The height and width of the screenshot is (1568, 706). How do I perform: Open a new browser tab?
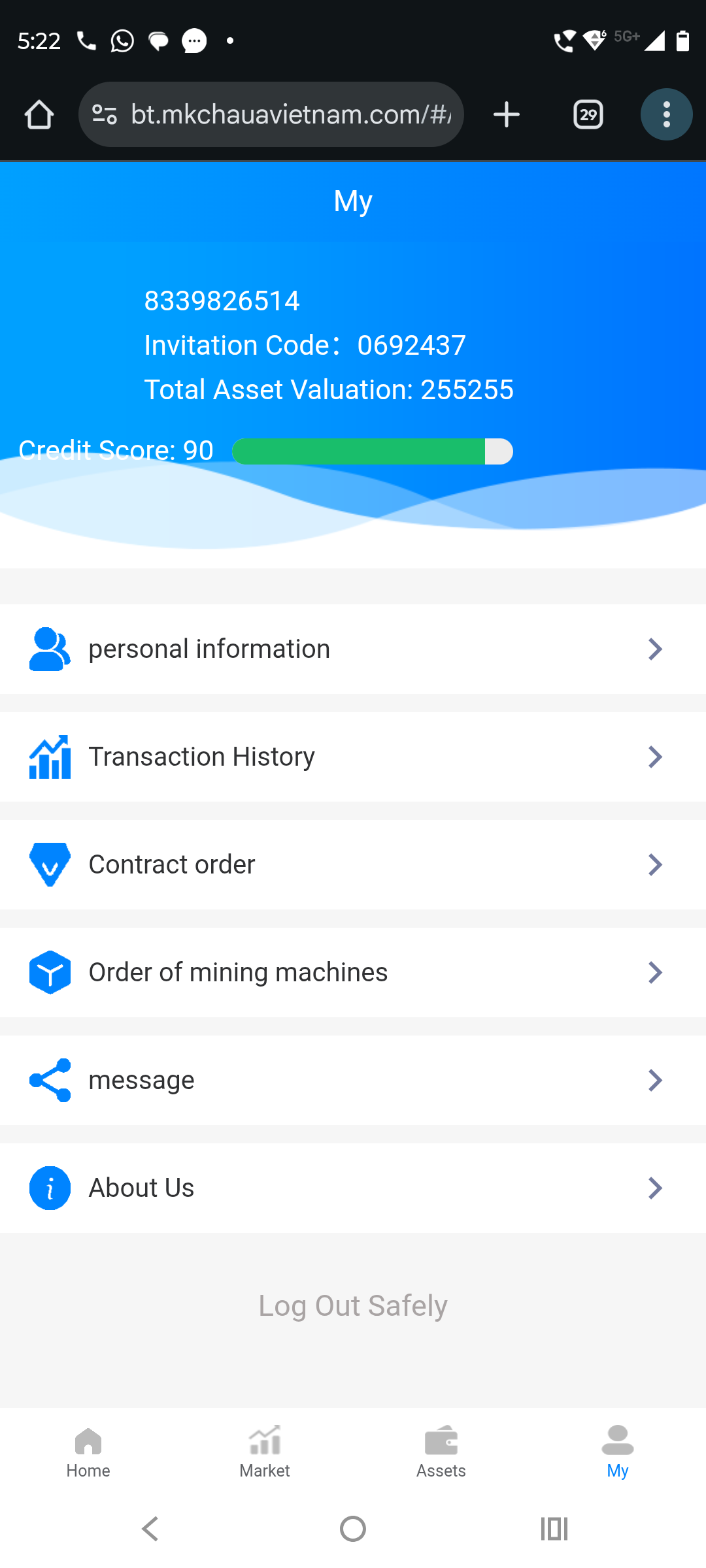[506, 115]
